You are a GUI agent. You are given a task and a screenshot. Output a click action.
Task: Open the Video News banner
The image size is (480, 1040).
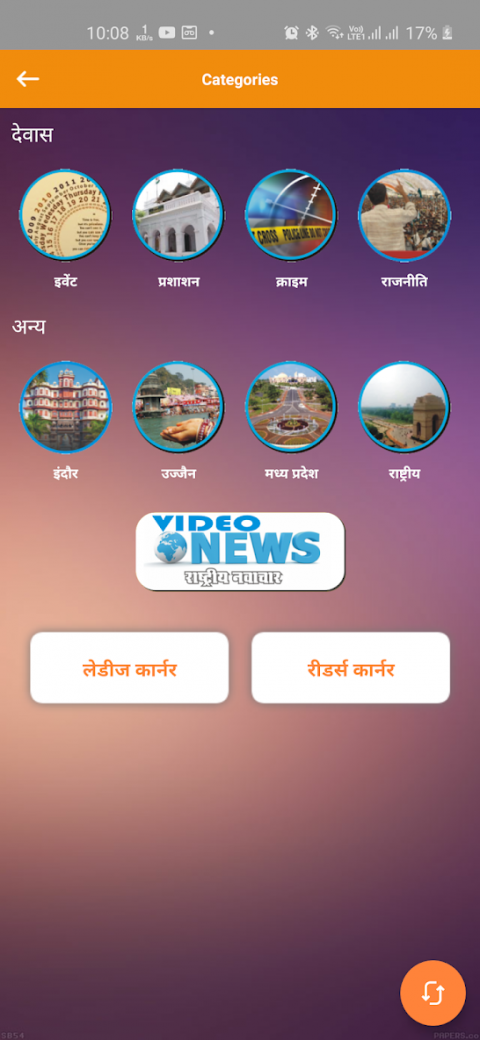point(240,551)
